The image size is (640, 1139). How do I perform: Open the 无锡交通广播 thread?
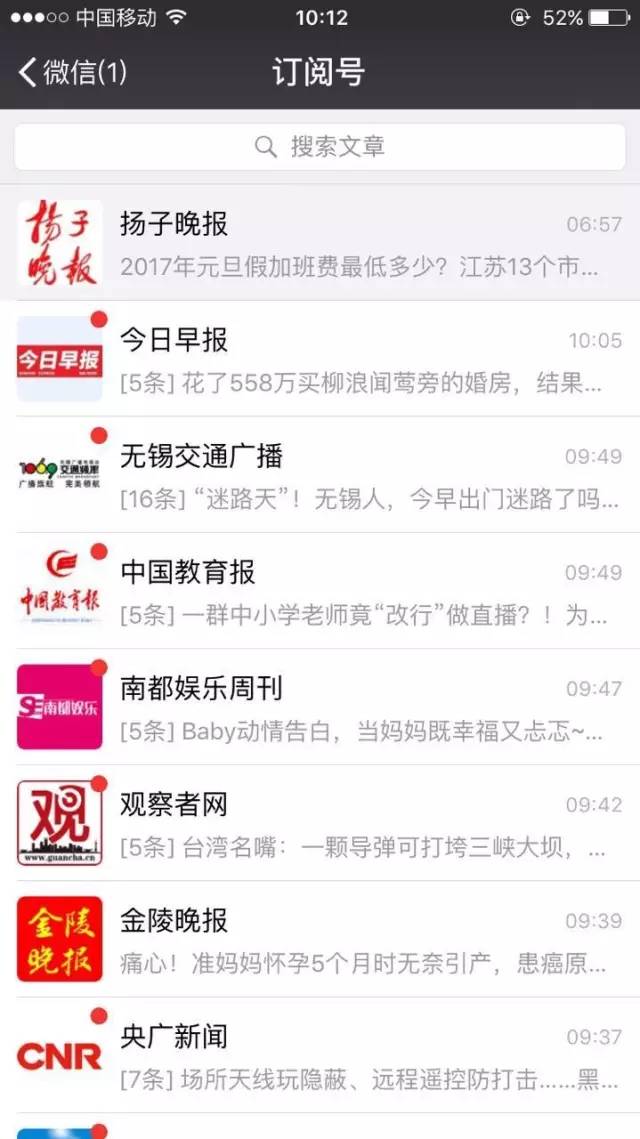pos(320,475)
